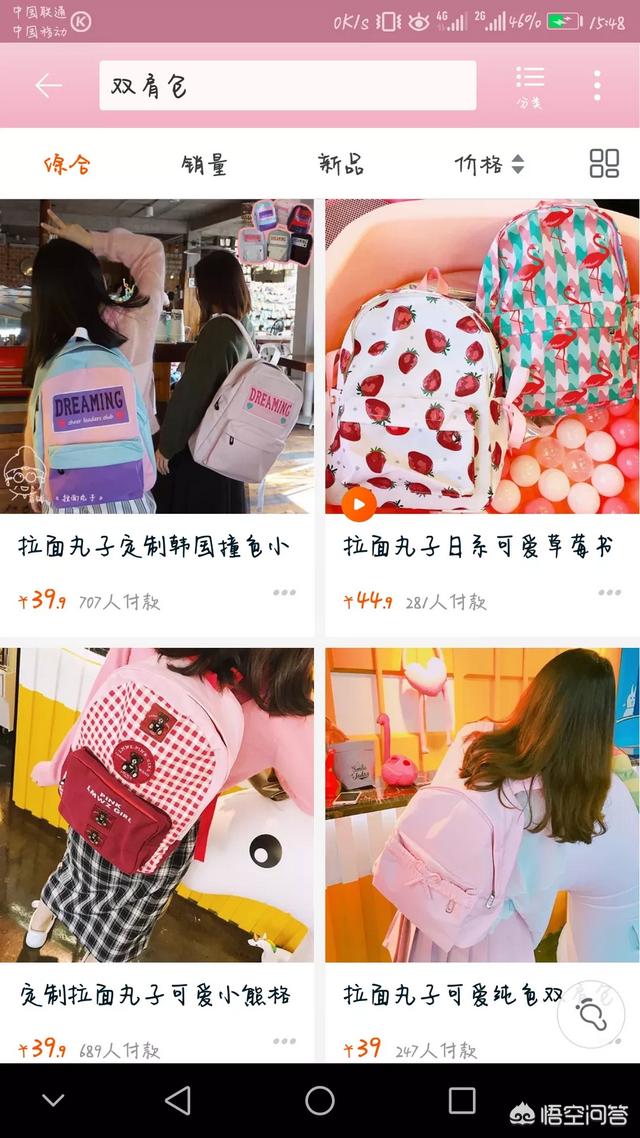This screenshot has width=640, height=1138.
Task: Open recent apps with the square button
Action: (462, 1100)
